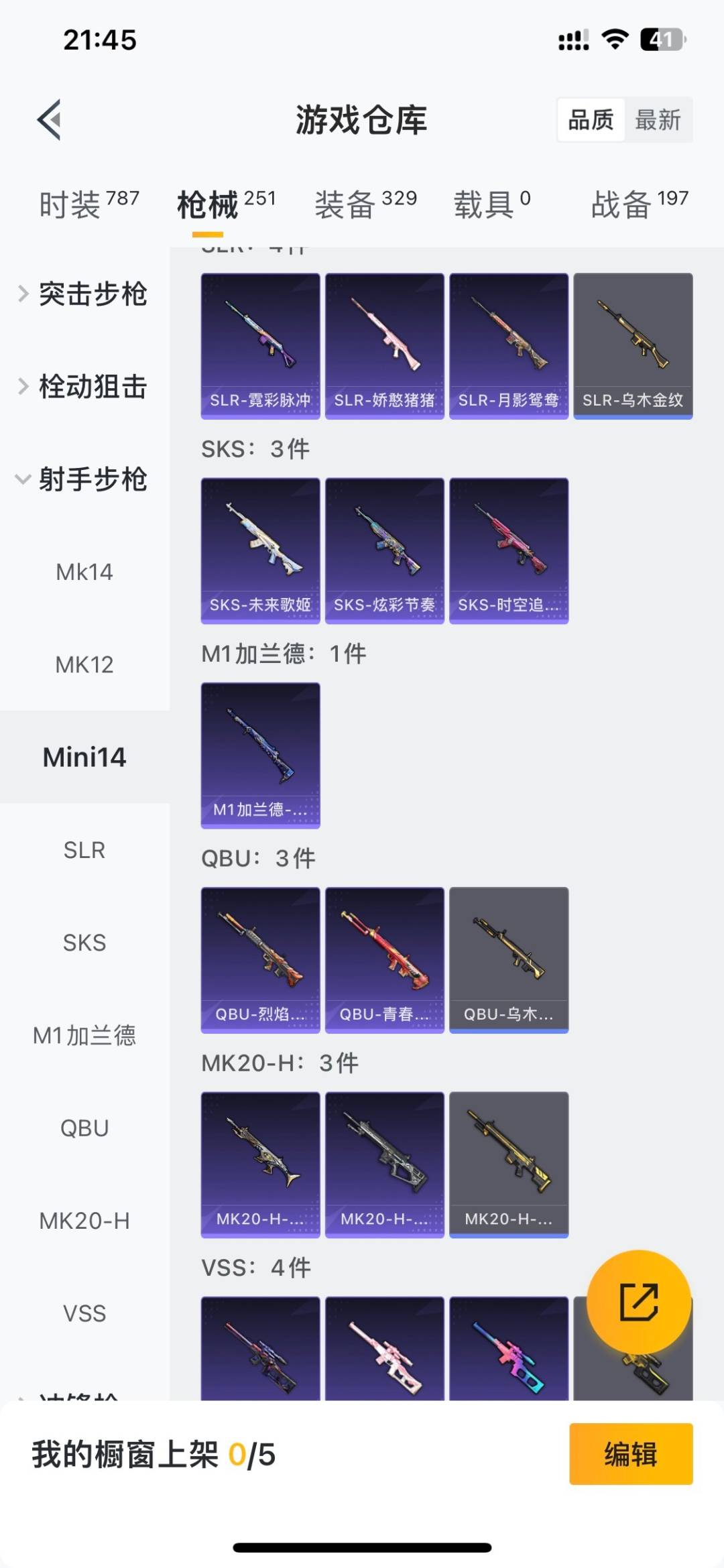
Task: Open the MK12 sidebar entry
Action: (x=83, y=664)
